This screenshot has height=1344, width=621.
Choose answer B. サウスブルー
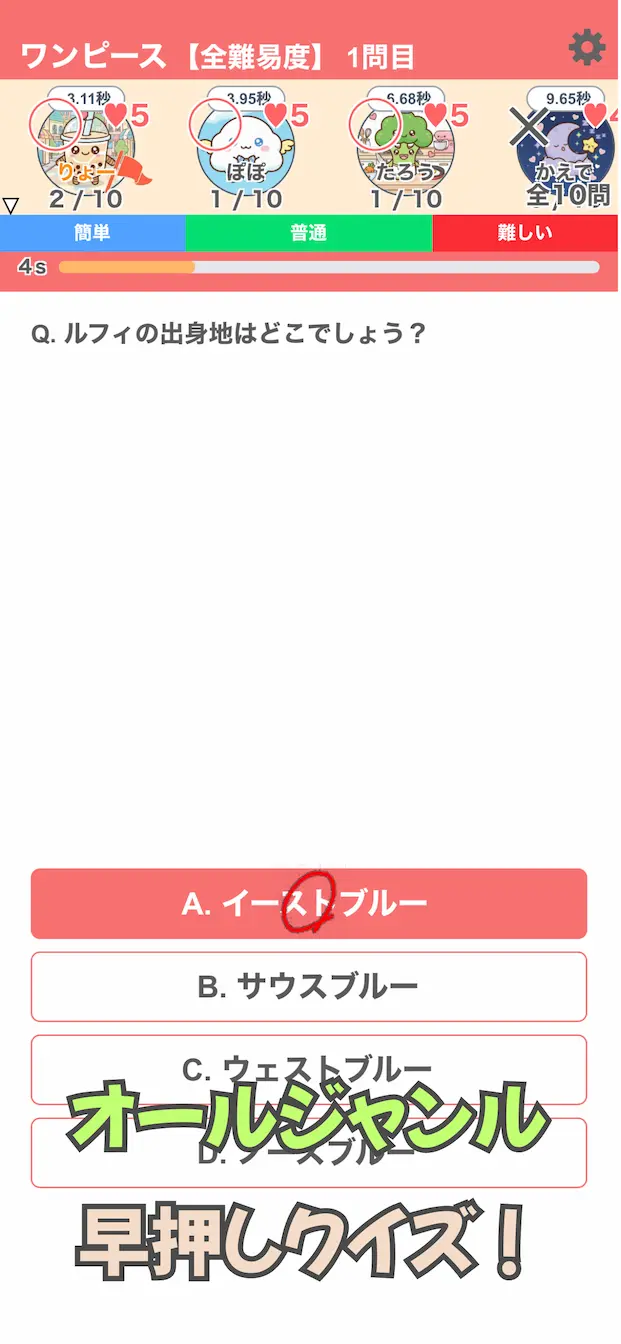tap(308, 987)
